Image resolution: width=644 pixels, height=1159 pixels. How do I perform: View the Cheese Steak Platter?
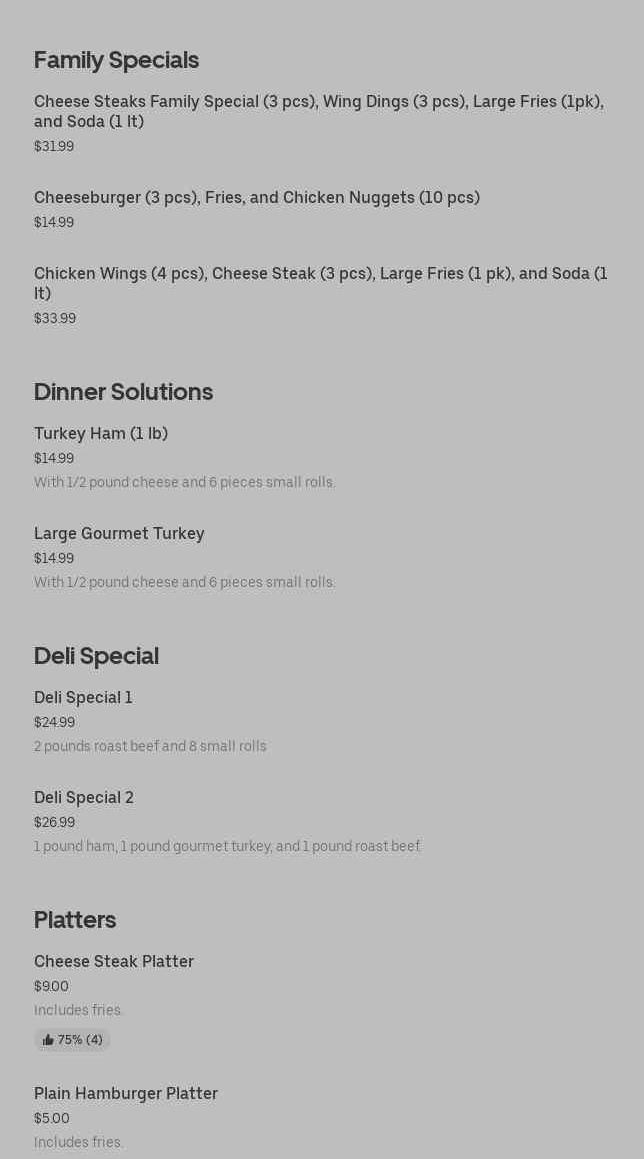point(114,962)
